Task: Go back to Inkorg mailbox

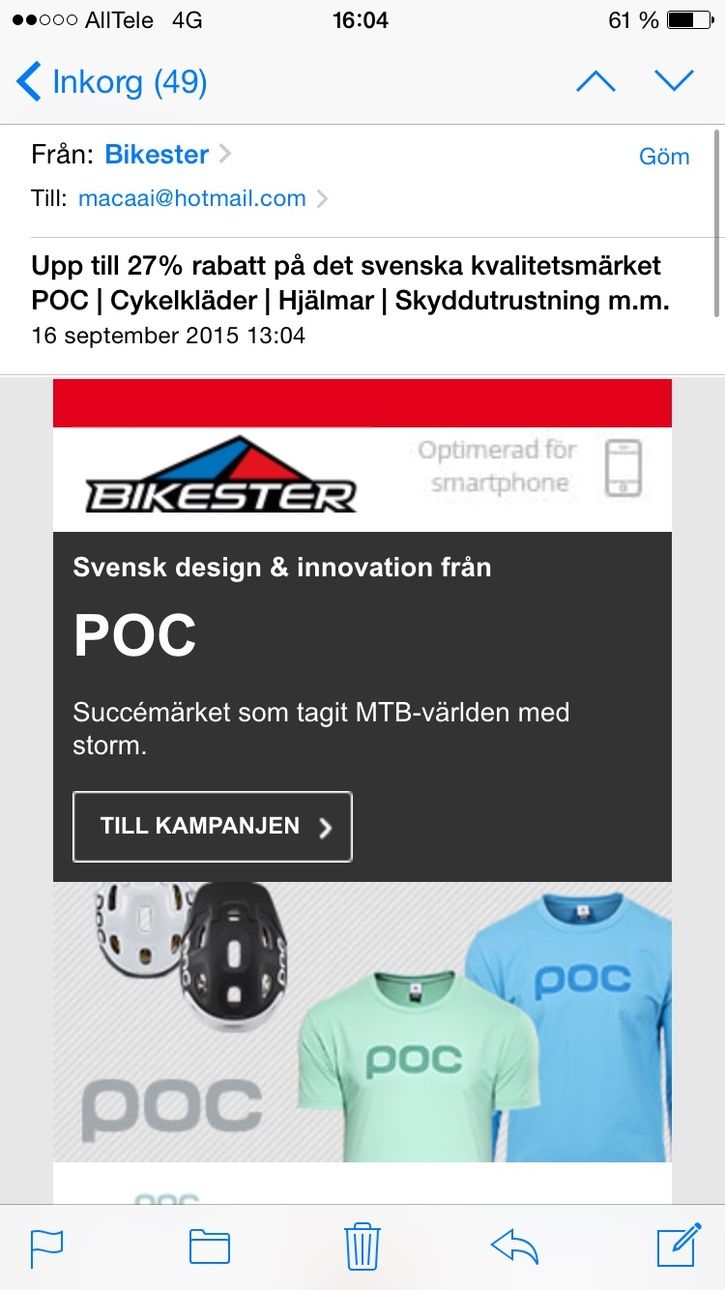Action: click(110, 81)
